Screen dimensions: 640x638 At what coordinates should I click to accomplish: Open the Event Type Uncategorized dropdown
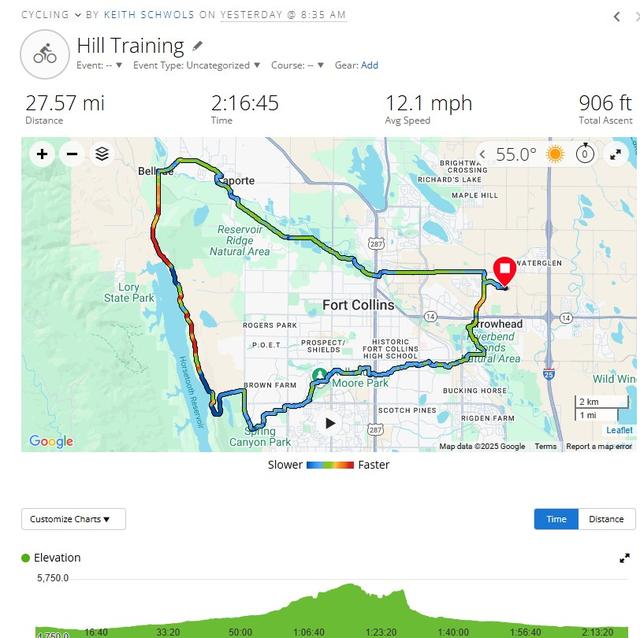click(196, 65)
